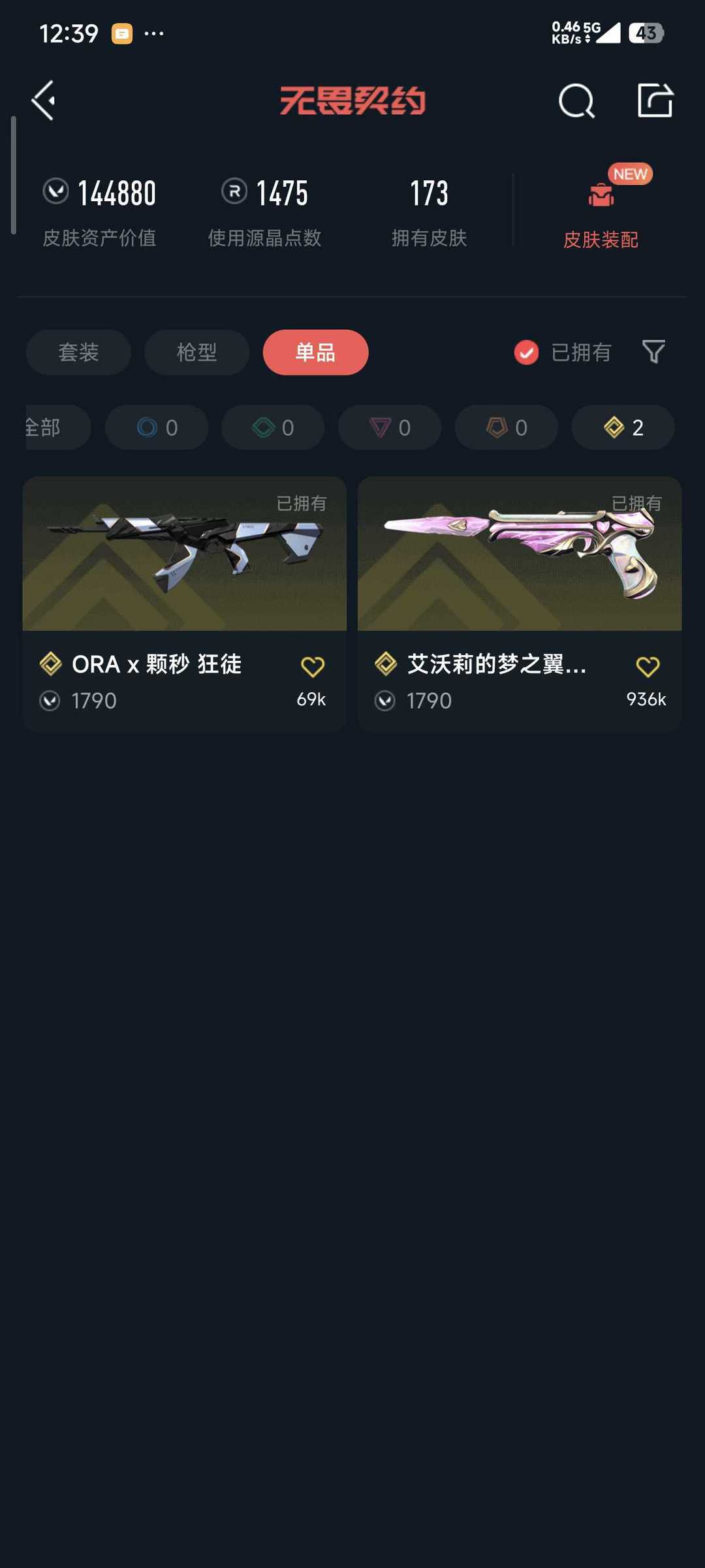
Task: Filter by pink triangle rarity chip
Action: click(x=390, y=428)
